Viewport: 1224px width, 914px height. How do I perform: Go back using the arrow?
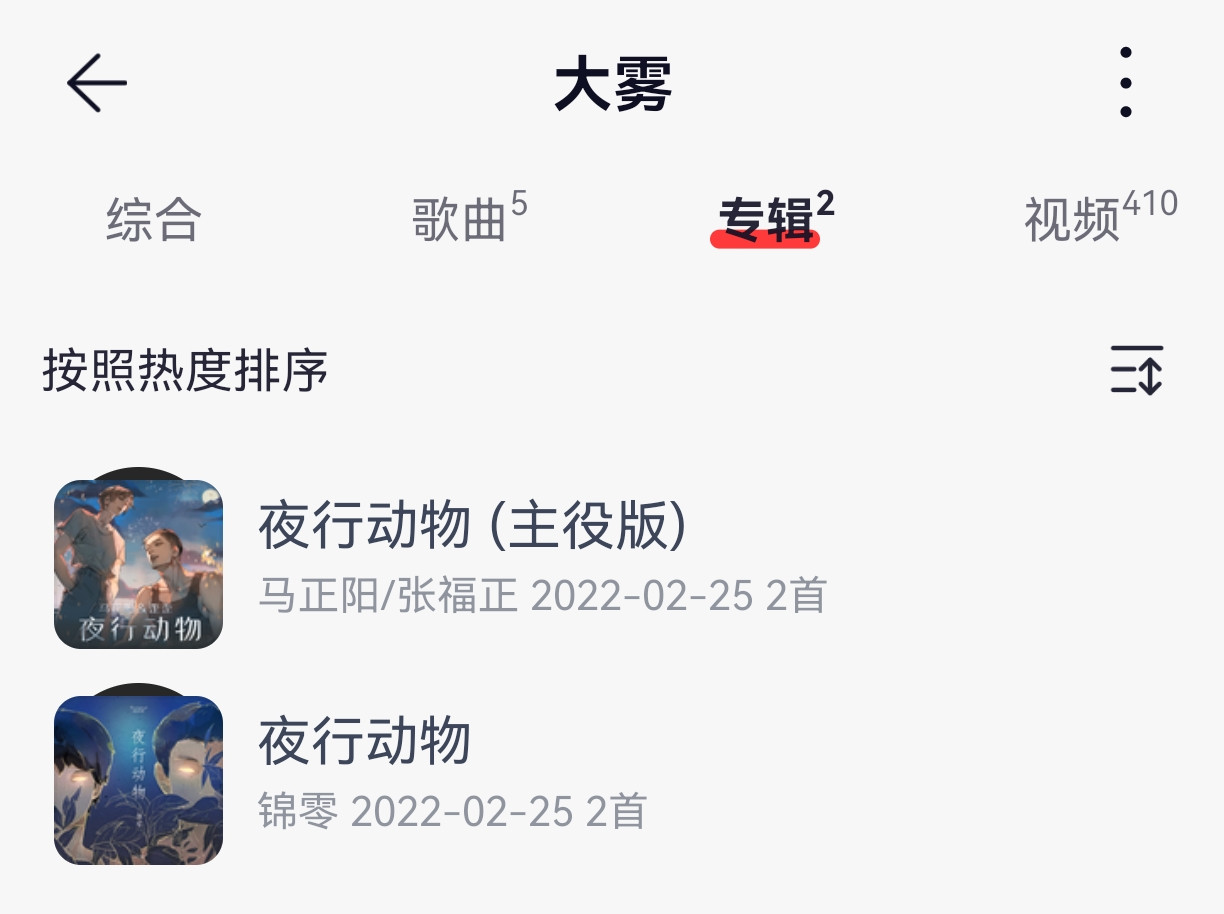click(97, 83)
